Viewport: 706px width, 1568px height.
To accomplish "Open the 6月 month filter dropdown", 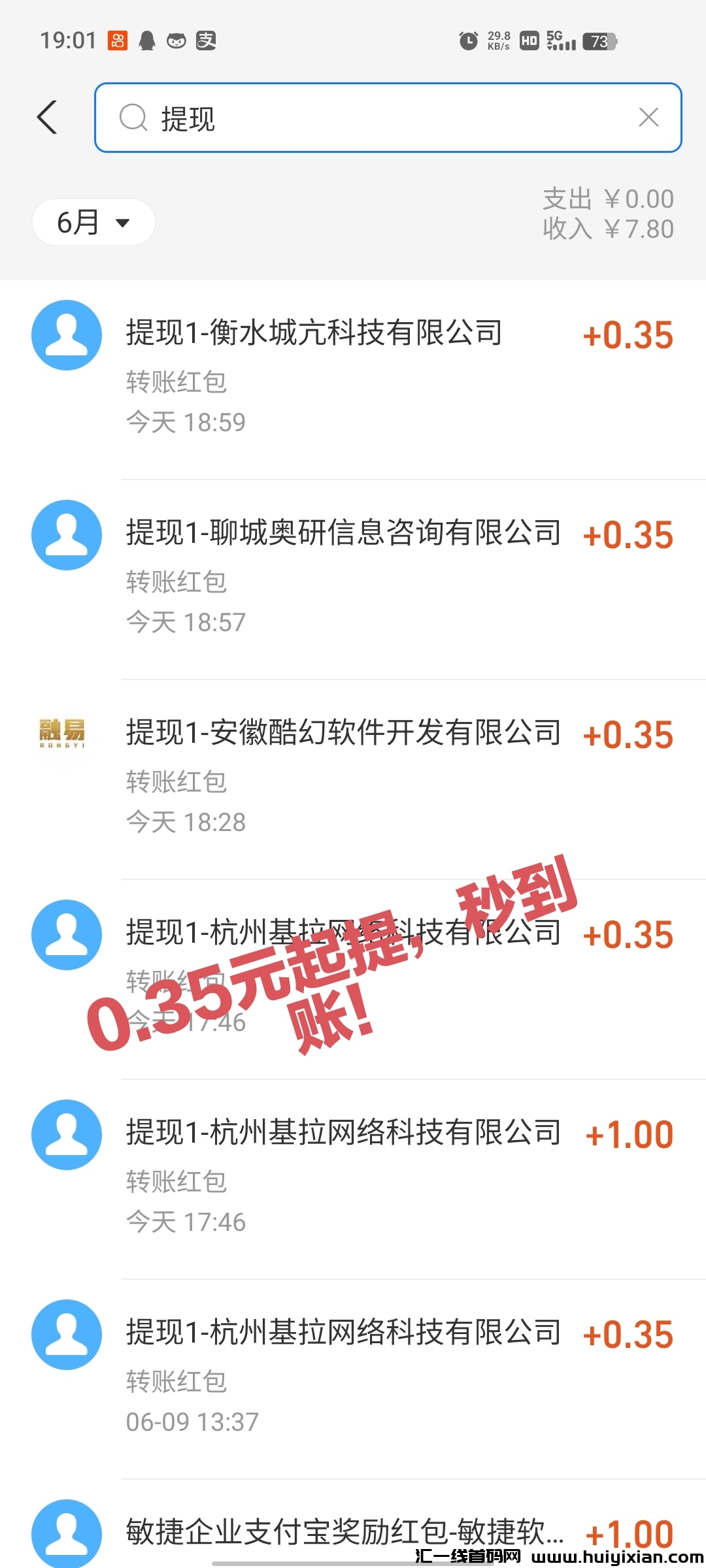I will pyautogui.click(x=93, y=222).
